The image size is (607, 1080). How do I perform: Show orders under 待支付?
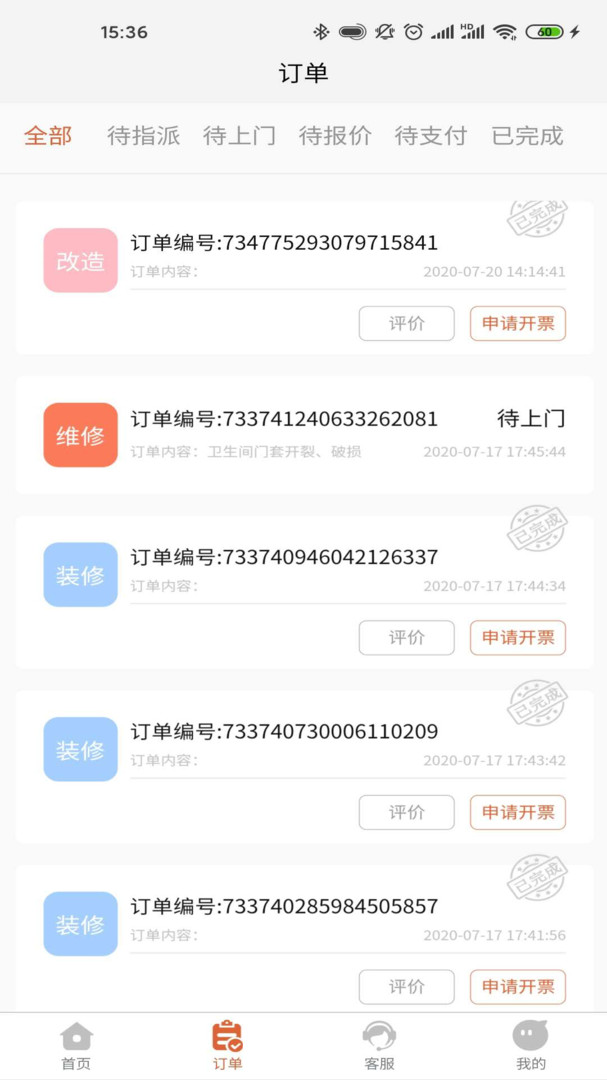click(431, 136)
